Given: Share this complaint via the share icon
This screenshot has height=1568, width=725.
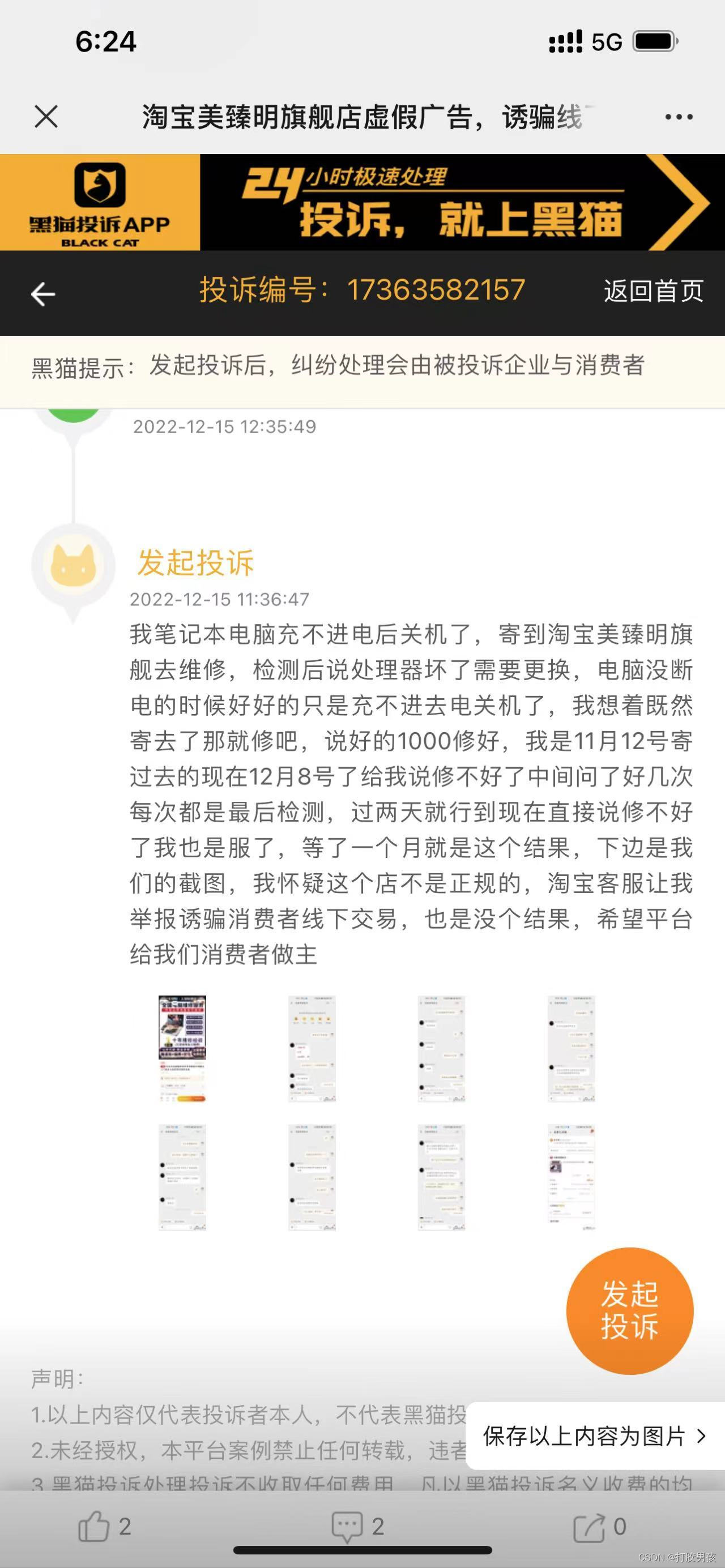Looking at the screenshot, I should point(589,1527).
